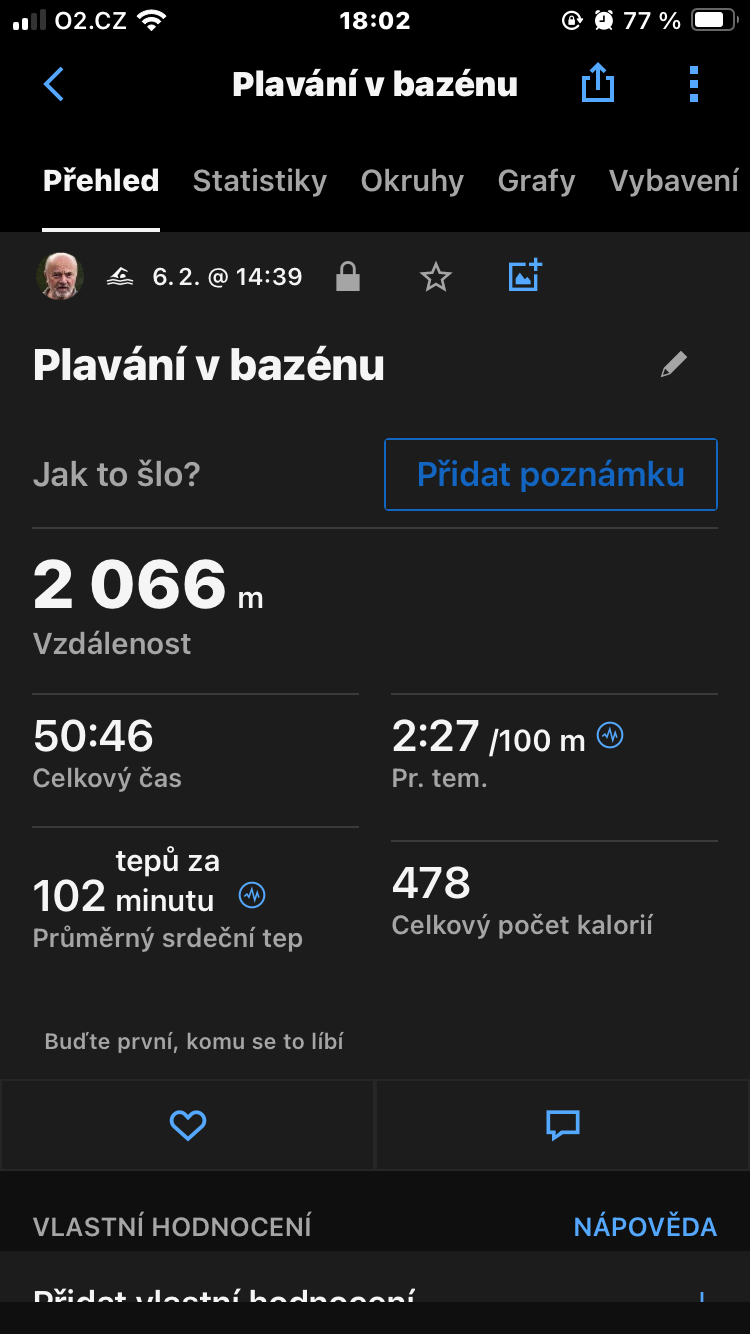Screen dimensions: 750x1334
Task: Edit the activity name with pencil
Action: click(674, 365)
